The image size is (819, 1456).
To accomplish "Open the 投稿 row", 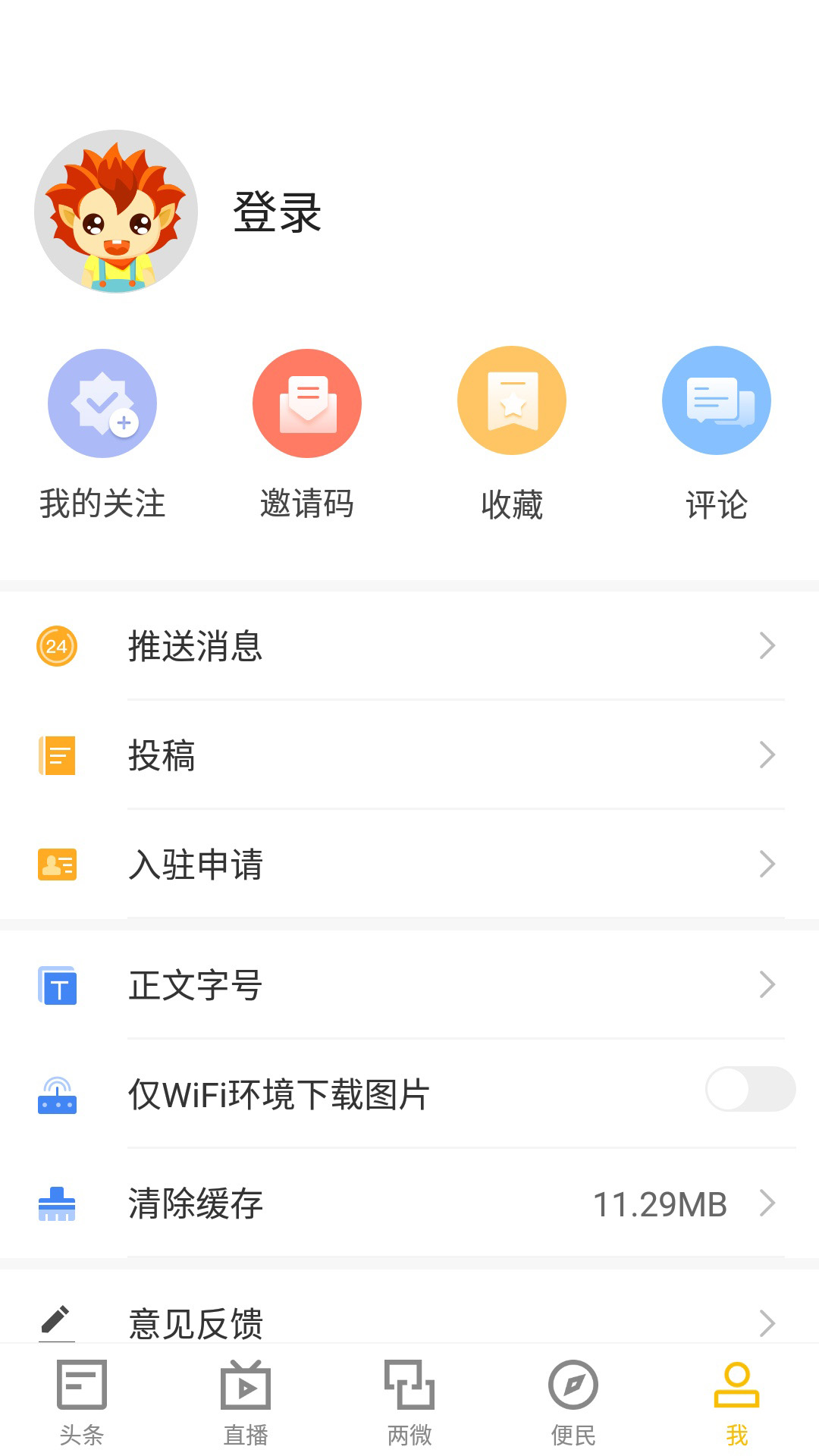I will 409,755.
